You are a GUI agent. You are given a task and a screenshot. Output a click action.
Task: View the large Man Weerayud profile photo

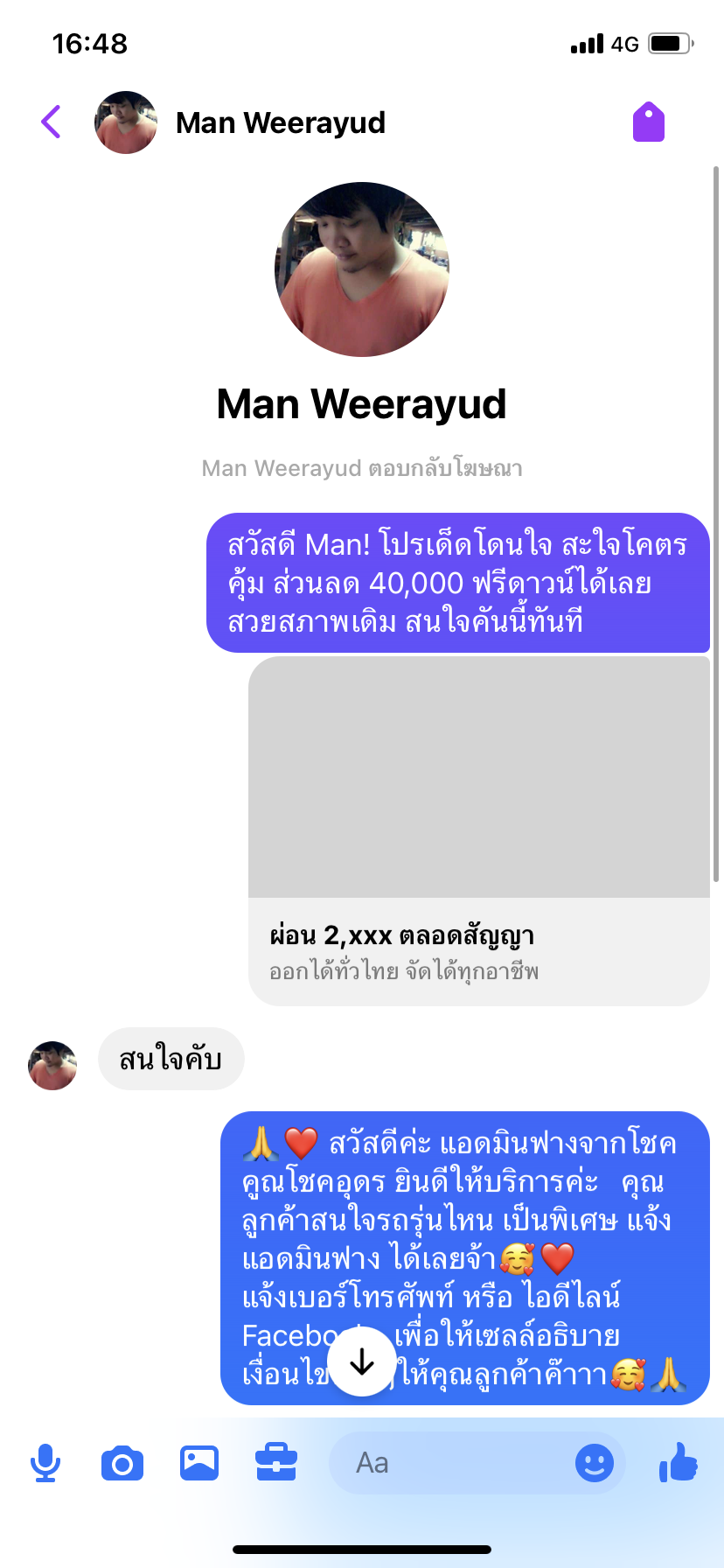pyautogui.click(x=362, y=269)
